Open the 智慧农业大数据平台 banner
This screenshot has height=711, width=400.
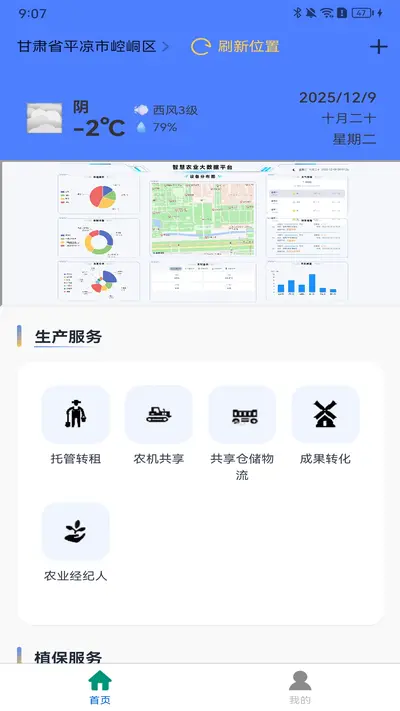click(x=200, y=233)
